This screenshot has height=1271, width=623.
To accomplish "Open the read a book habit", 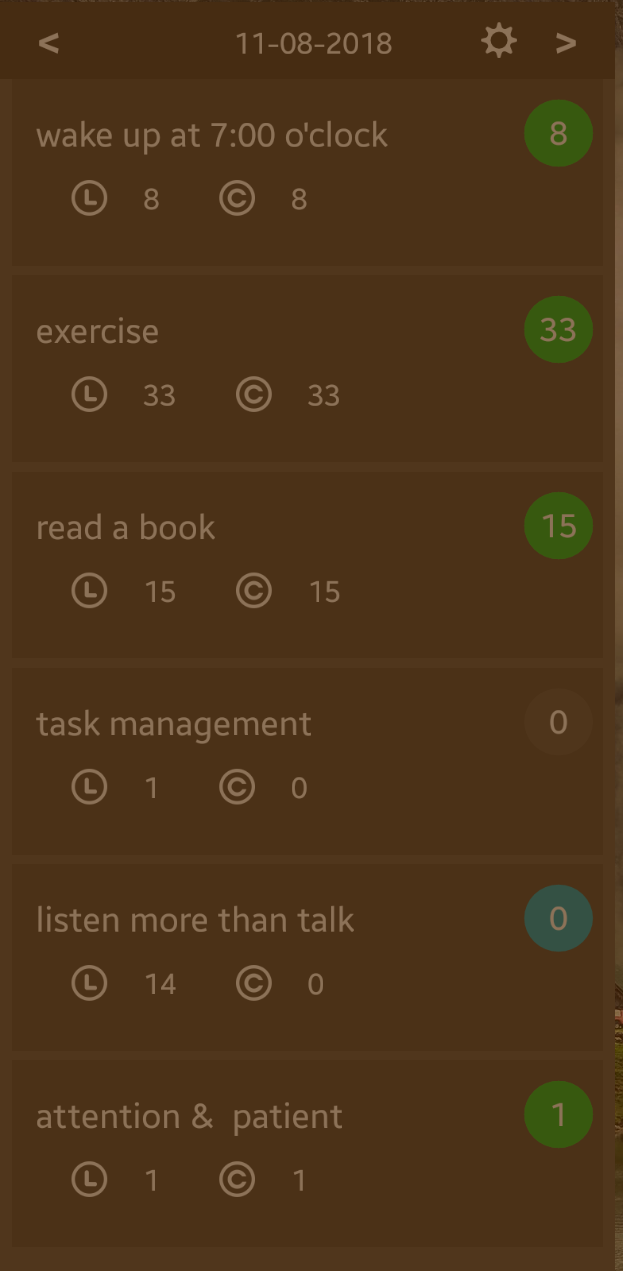I will point(307,565).
